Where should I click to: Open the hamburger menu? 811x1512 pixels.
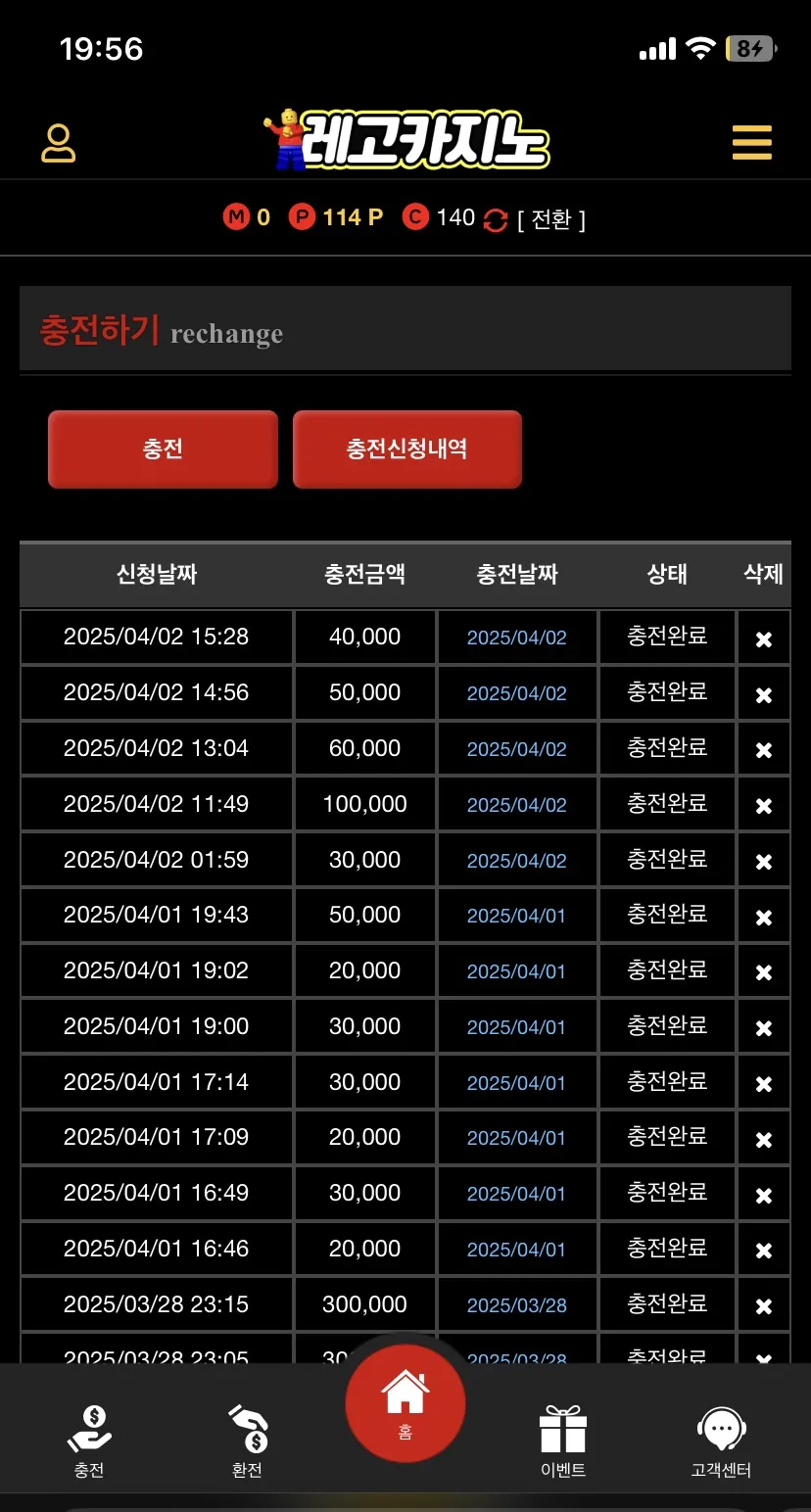(752, 143)
